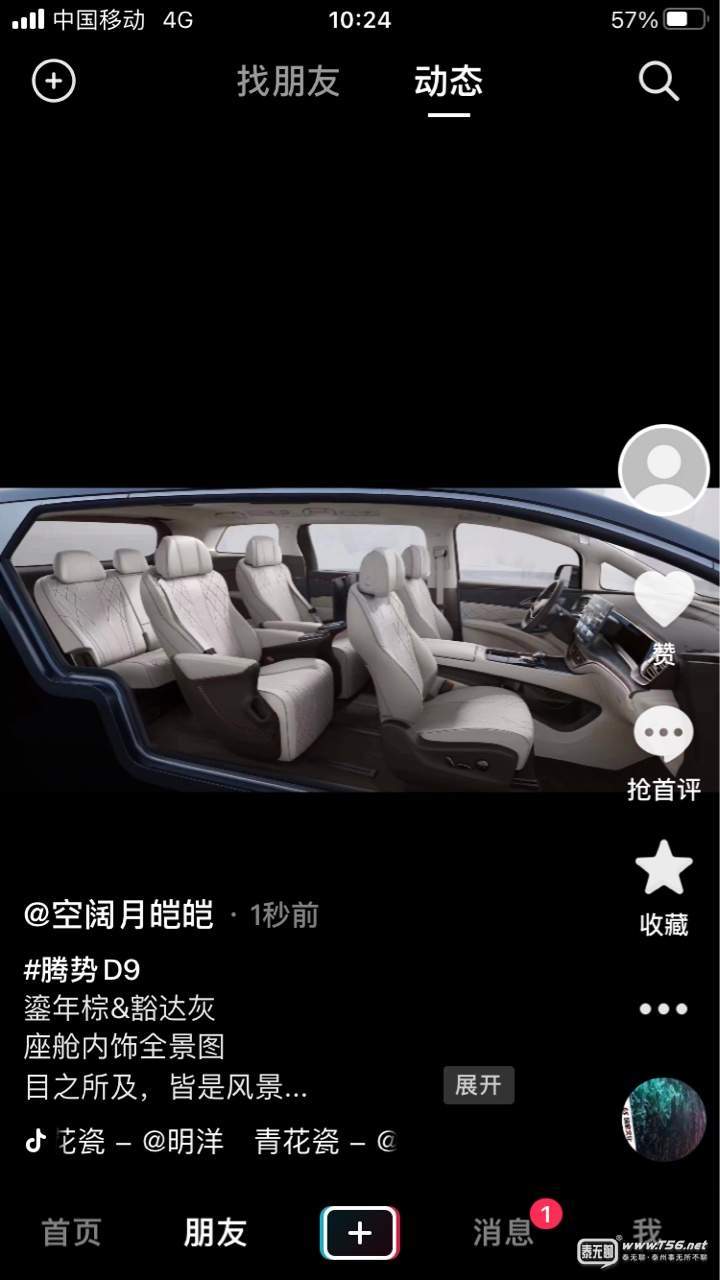
Task: Open the poster's profile avatar
Action: [664, 470]
